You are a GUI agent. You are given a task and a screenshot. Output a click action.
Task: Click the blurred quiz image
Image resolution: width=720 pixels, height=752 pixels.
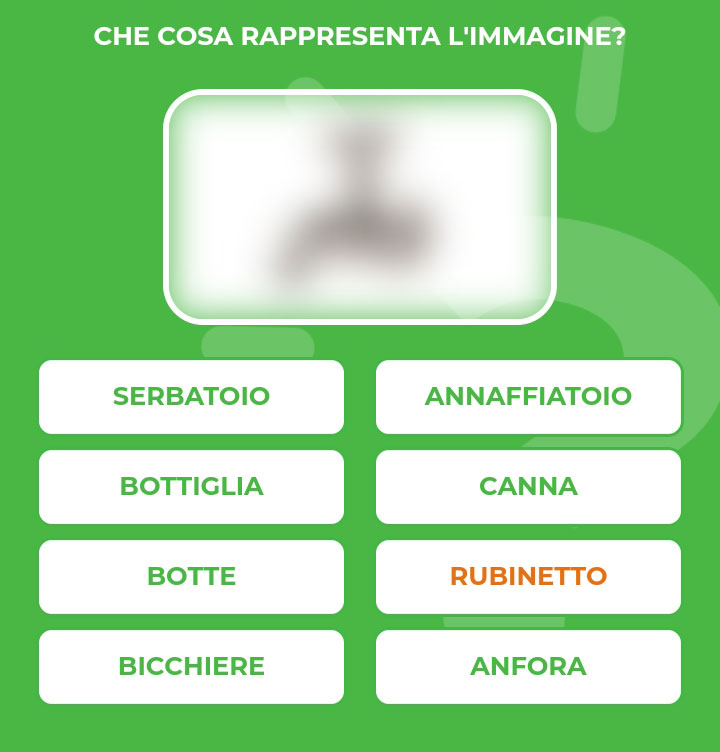(x=358, y=207)
